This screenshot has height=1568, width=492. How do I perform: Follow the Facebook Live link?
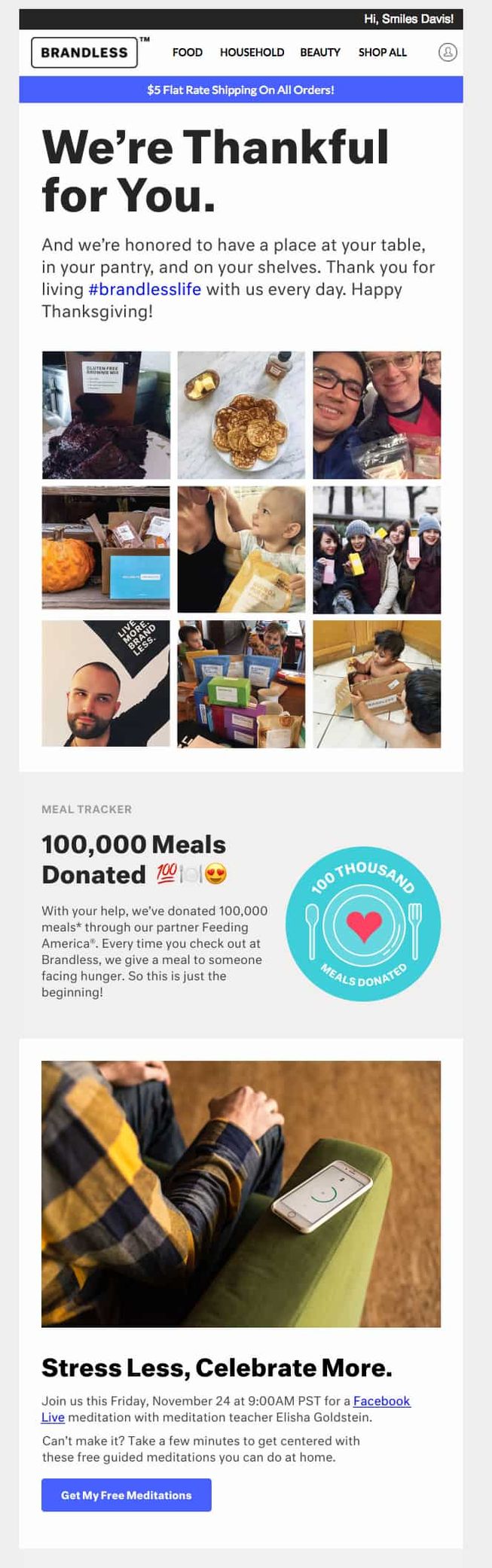point(381,1401)
